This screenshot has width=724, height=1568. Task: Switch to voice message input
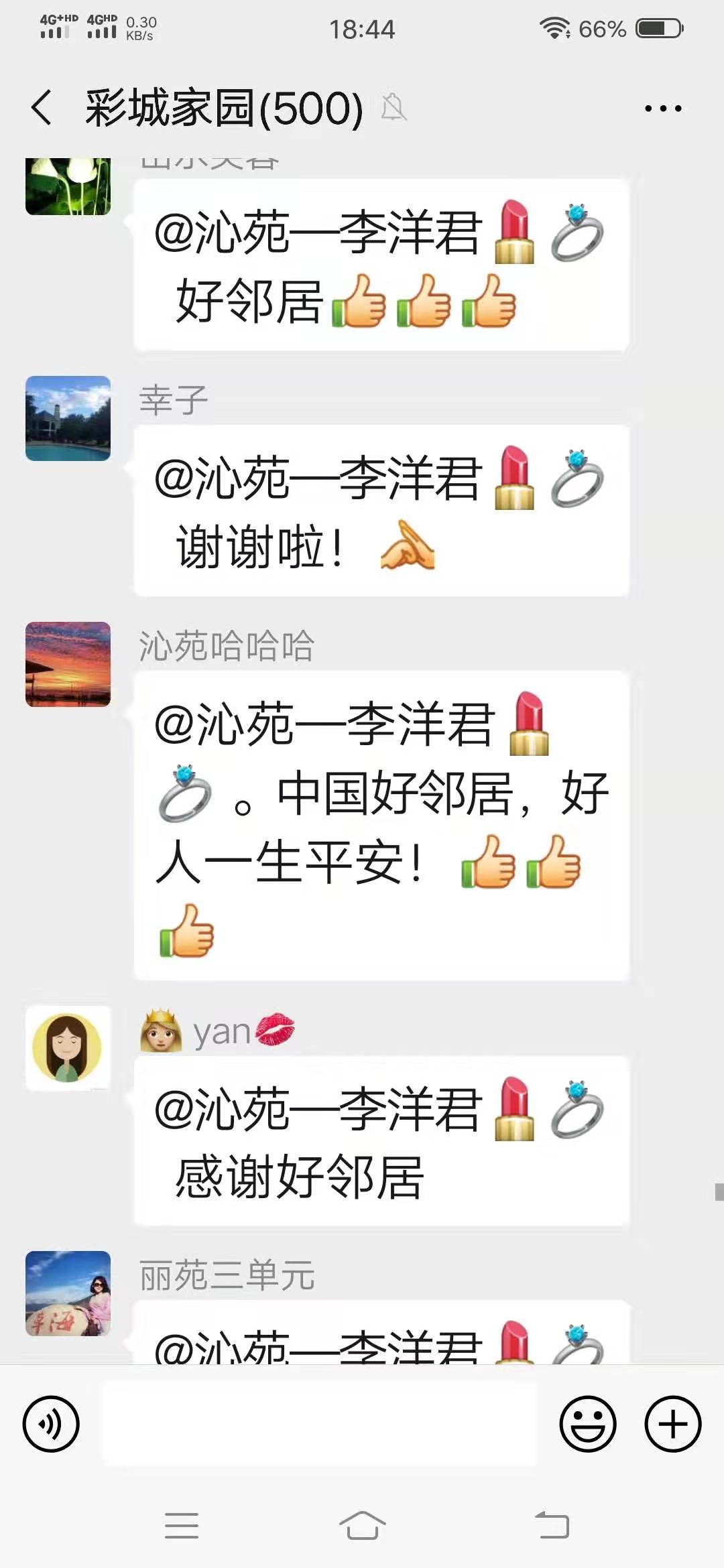click(51, 1424)
